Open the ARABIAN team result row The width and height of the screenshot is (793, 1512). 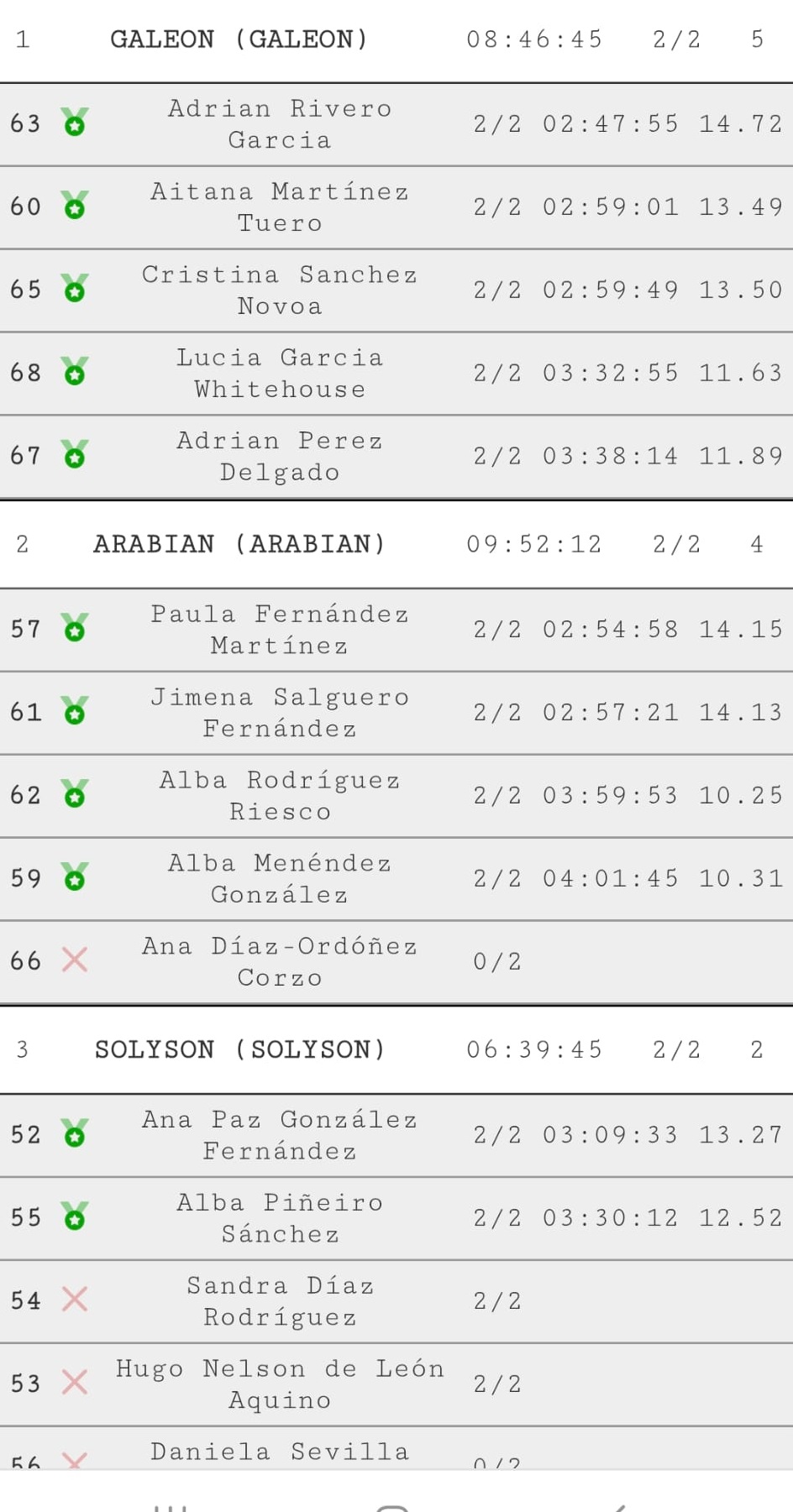click(x=396, y=544)
